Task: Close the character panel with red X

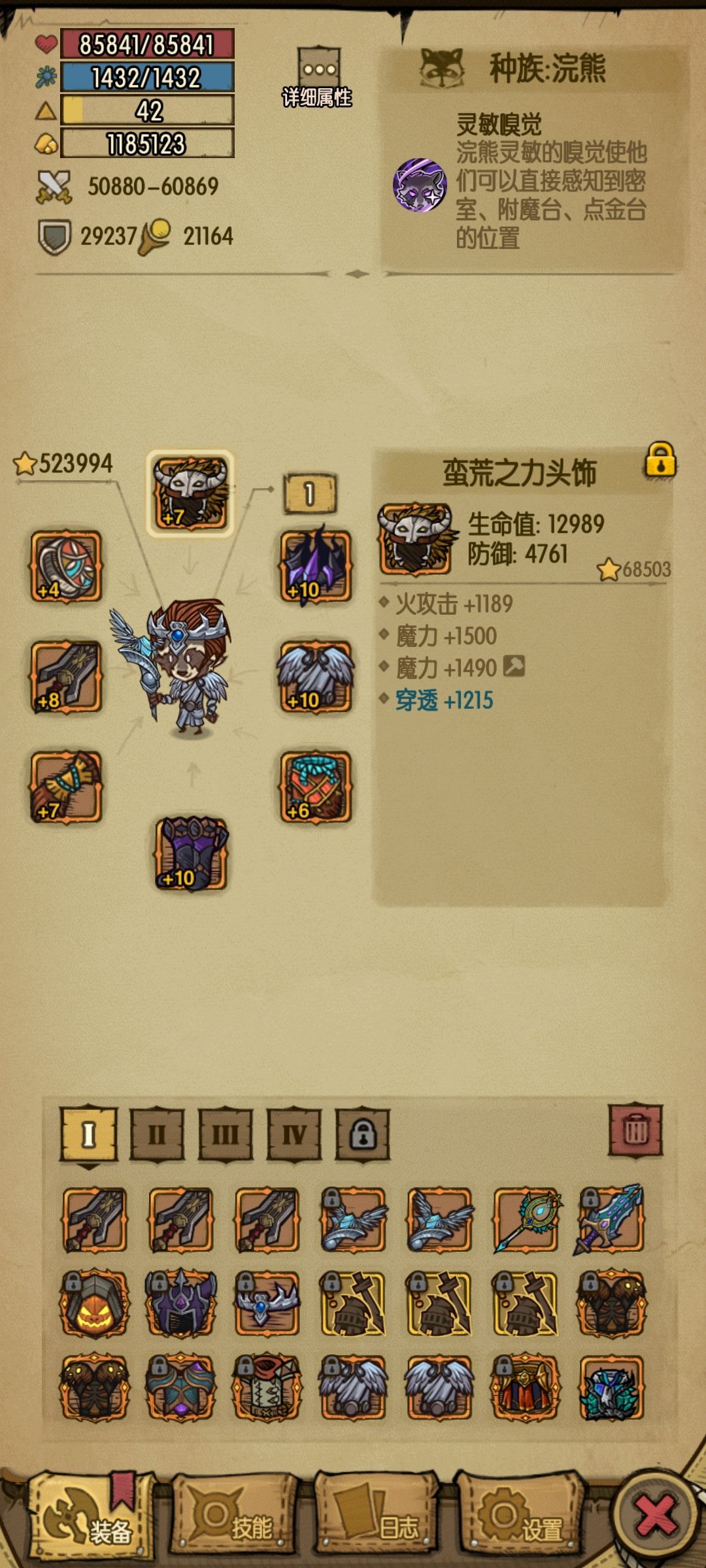Action: (655, 1516)
